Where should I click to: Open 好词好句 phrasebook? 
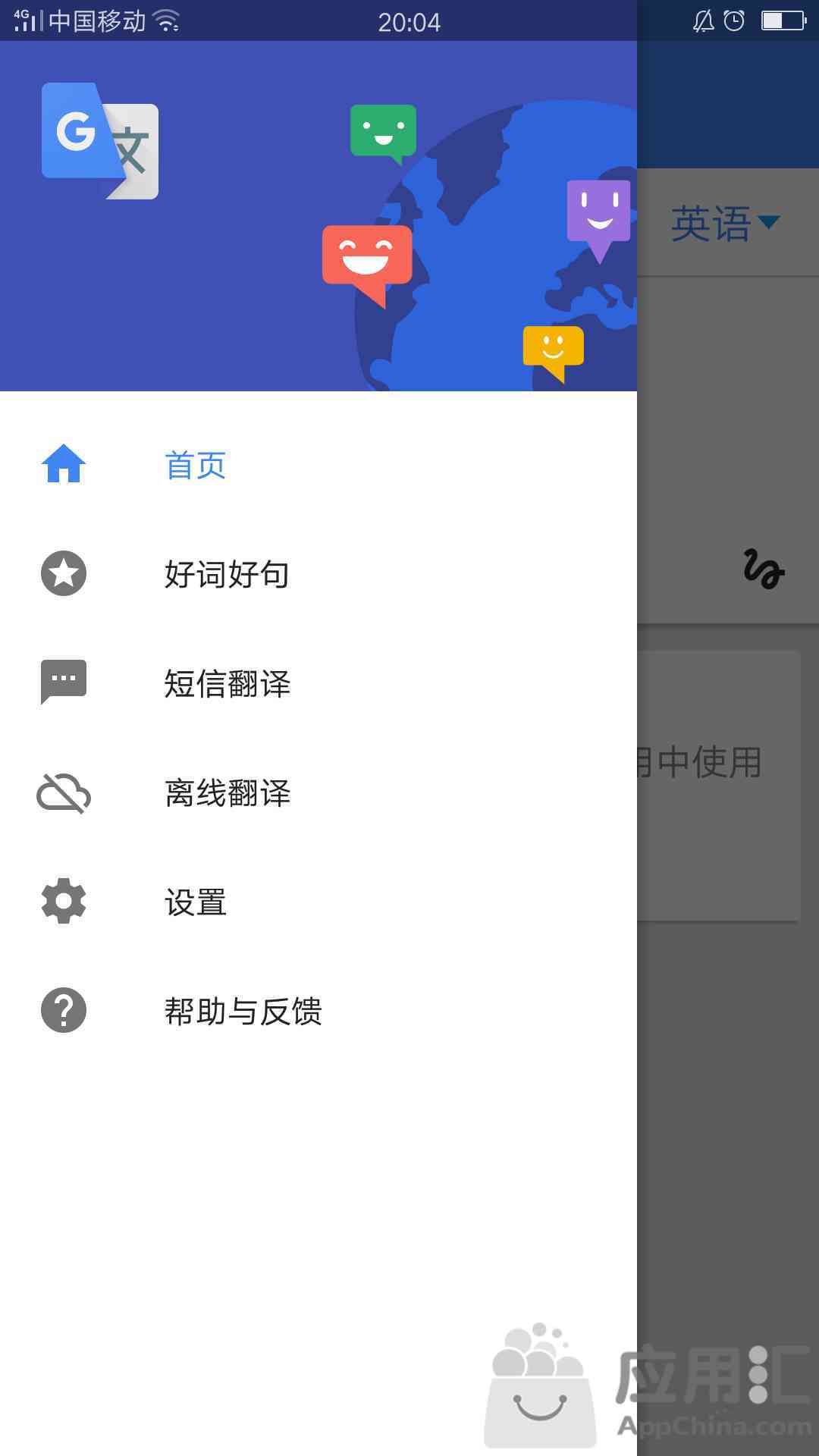coord(318,574)
